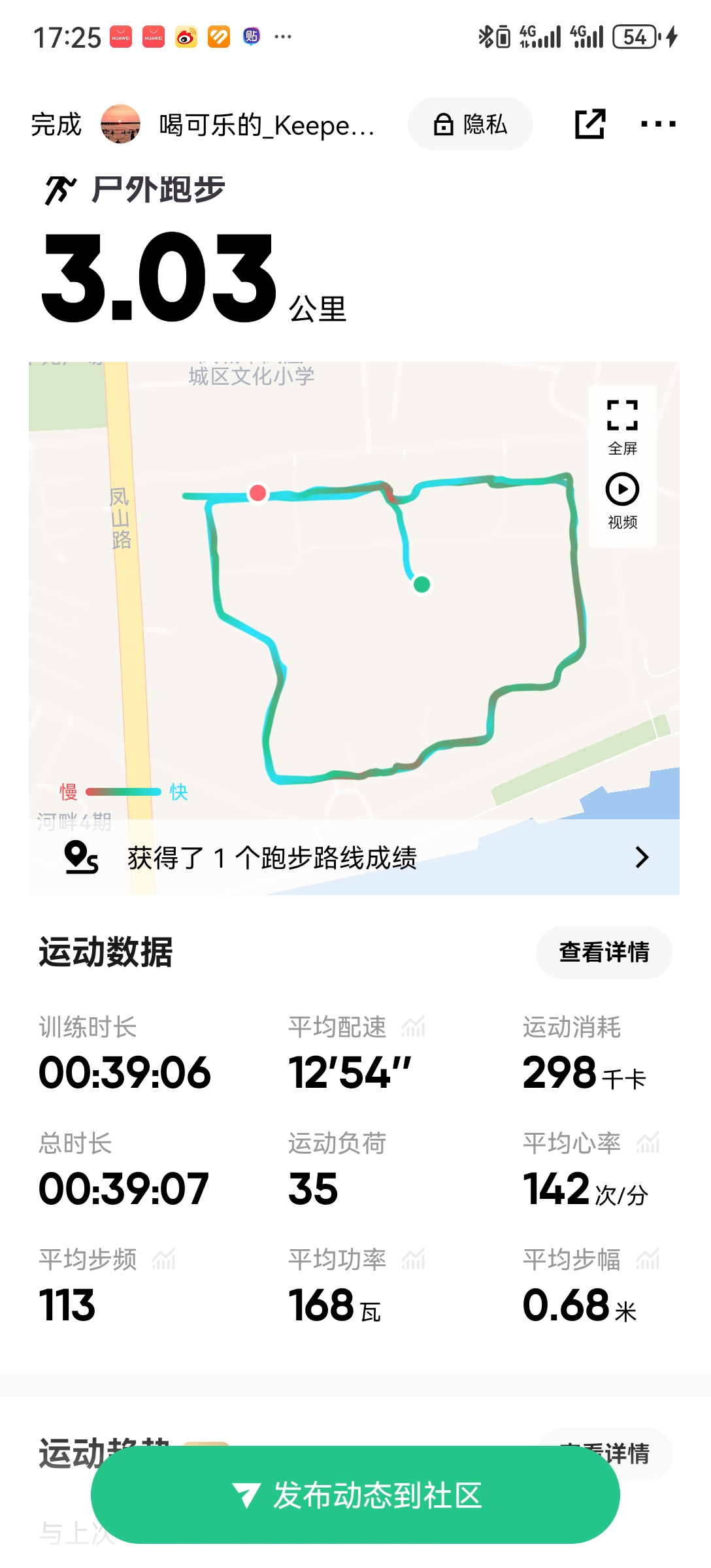Tap 完成 to finish
This screenshot has width=711, height=1568.
tap(56, 124)
